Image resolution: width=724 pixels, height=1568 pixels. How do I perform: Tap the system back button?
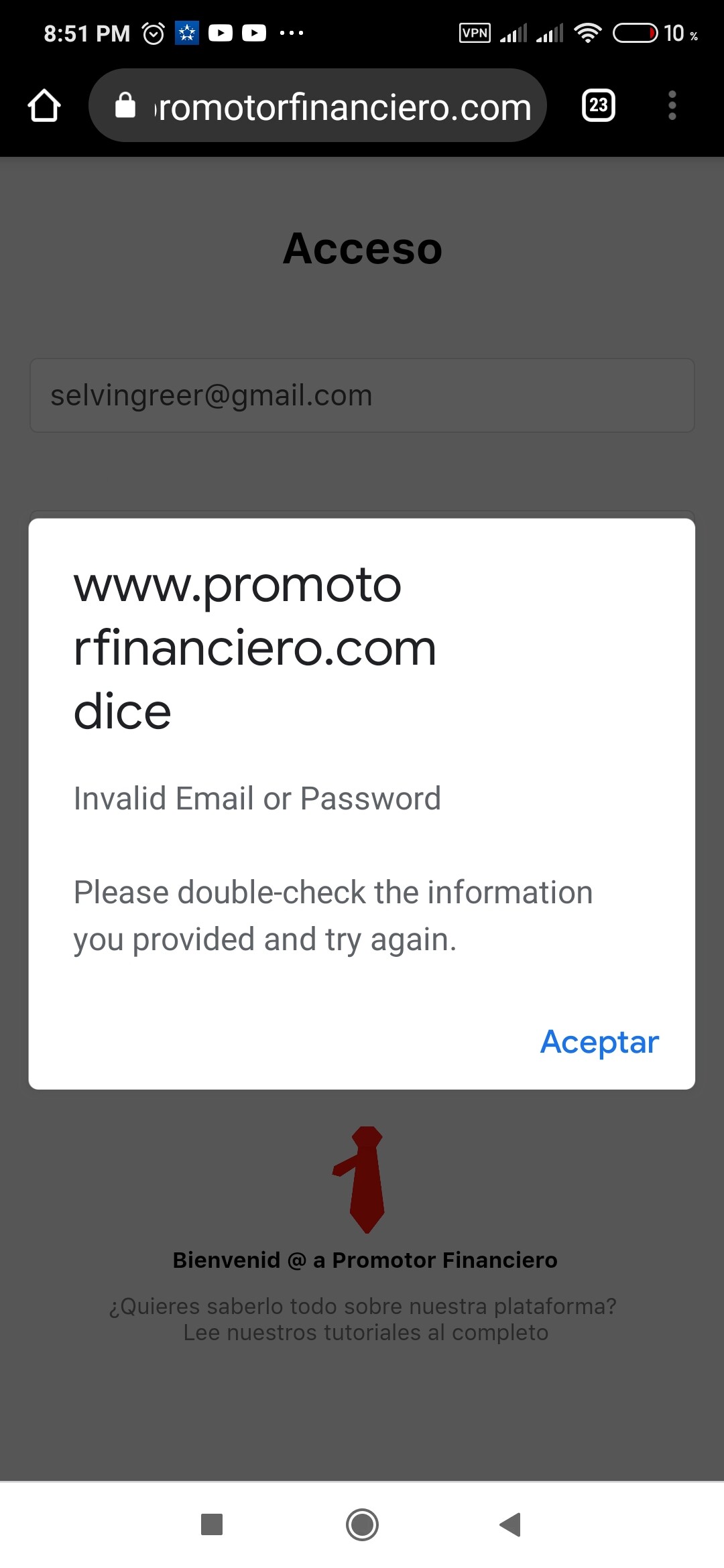click(x=511, y=1524)
